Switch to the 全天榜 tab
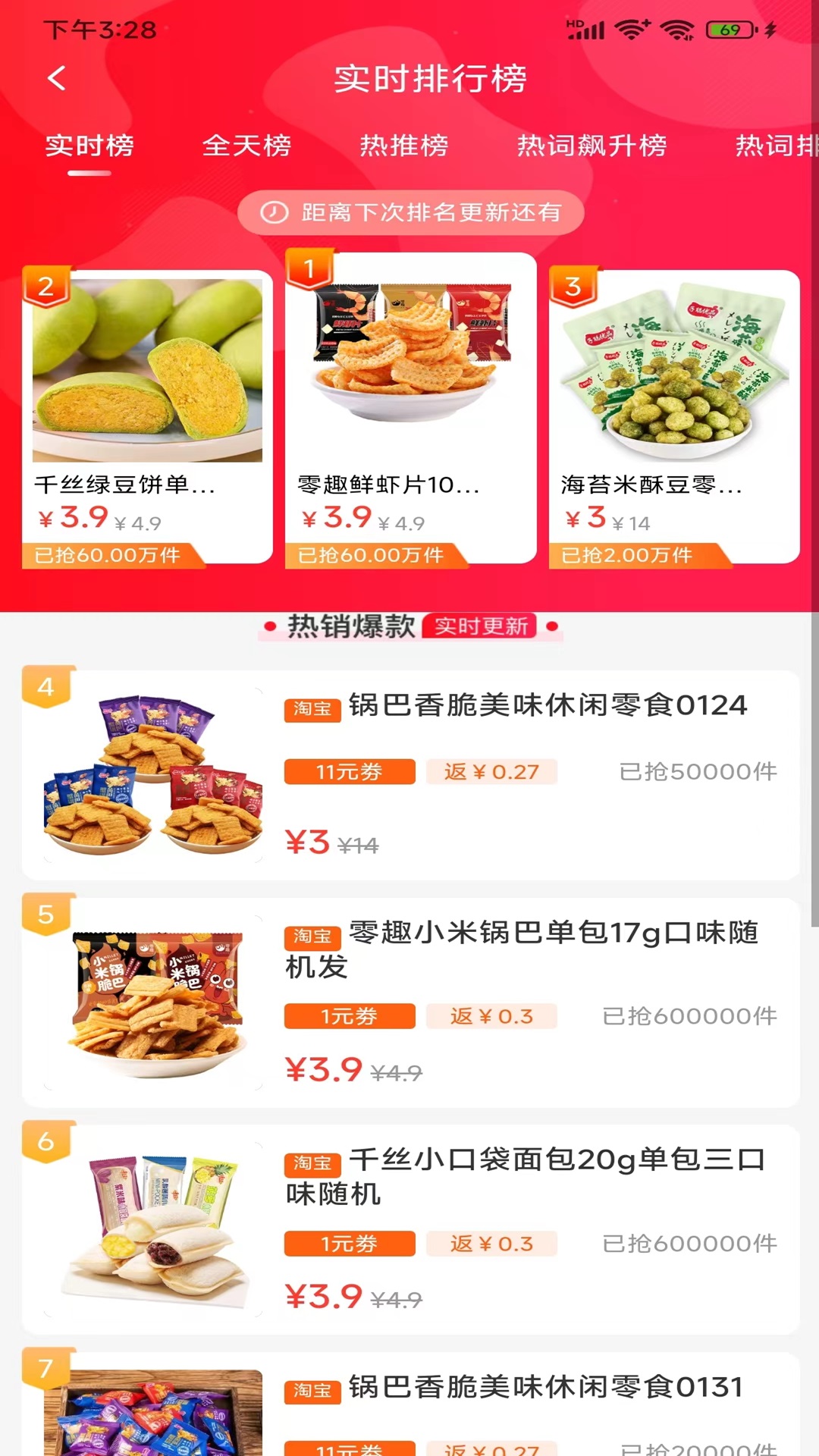The width and height of the screenshot is (819, 1456). (x=246, y=145)
